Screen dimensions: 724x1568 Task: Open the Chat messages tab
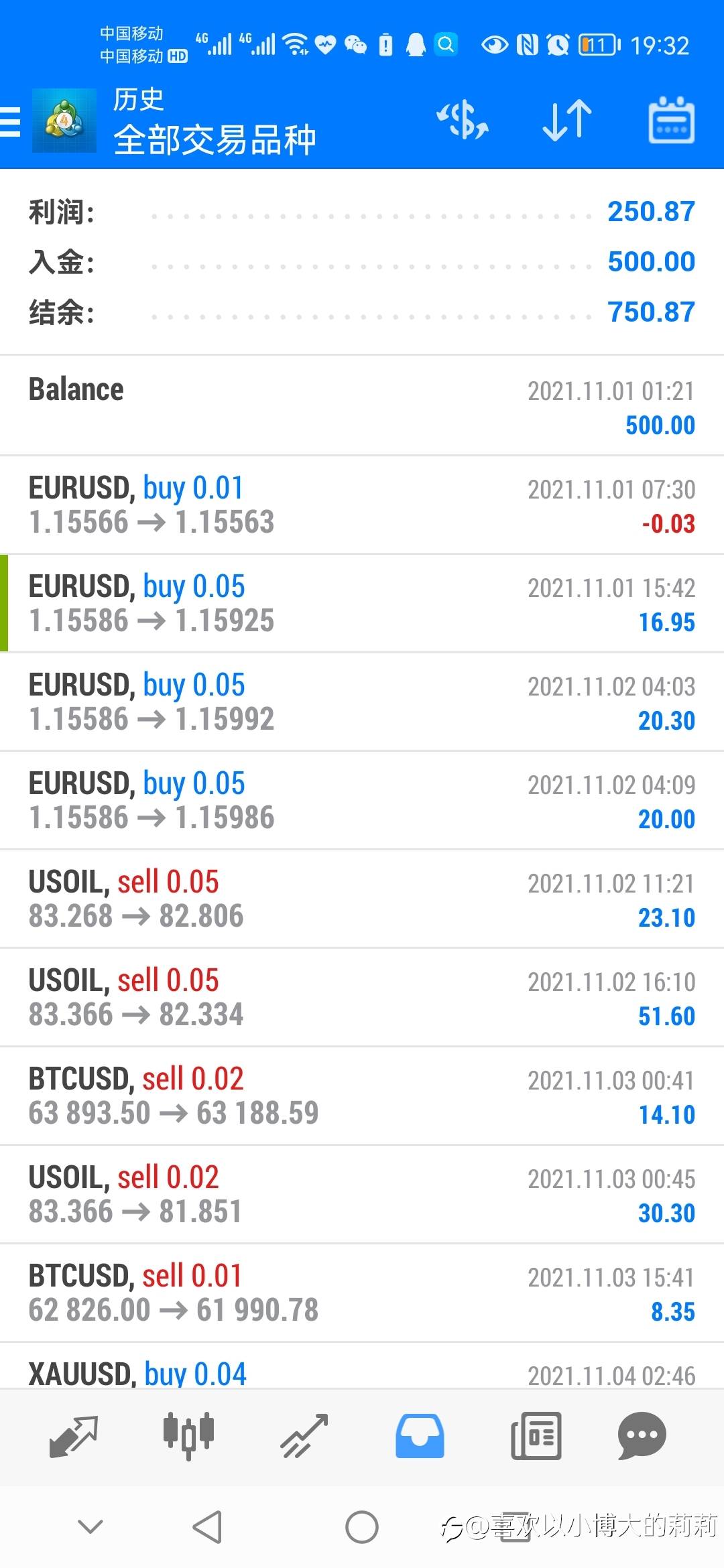click(x=642, y=1436)
